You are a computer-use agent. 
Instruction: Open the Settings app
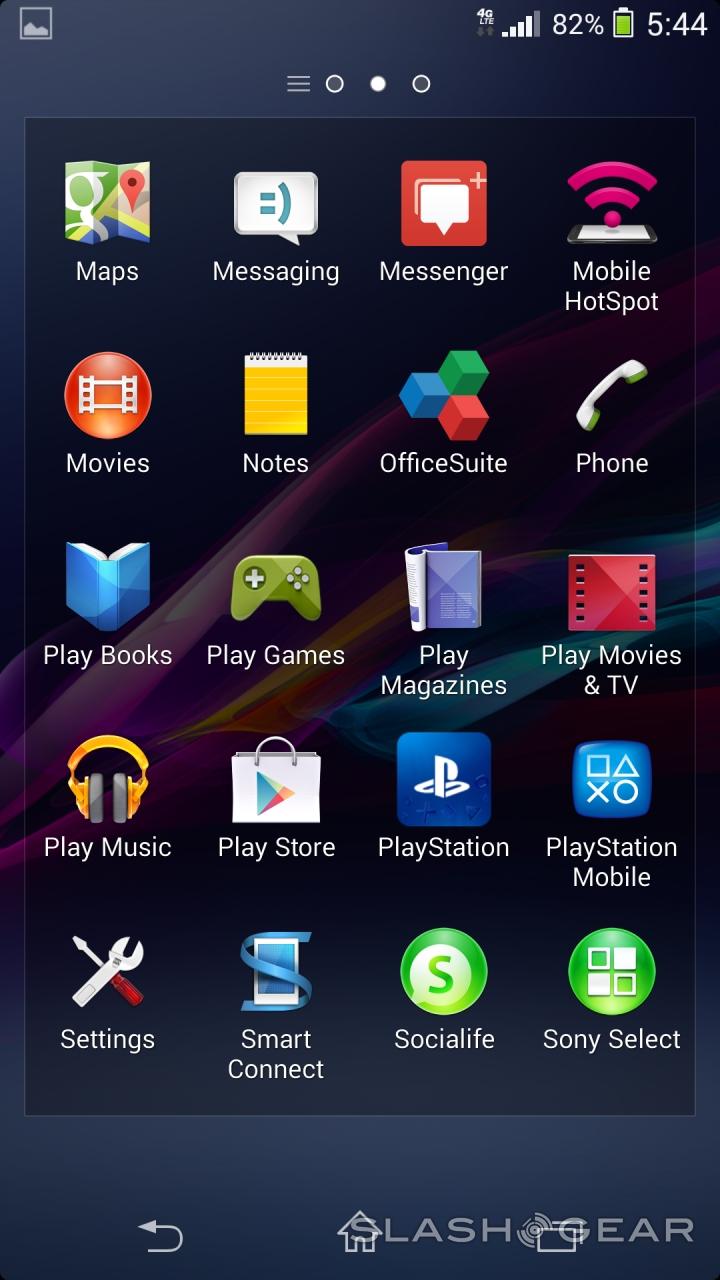click(107, 971)
